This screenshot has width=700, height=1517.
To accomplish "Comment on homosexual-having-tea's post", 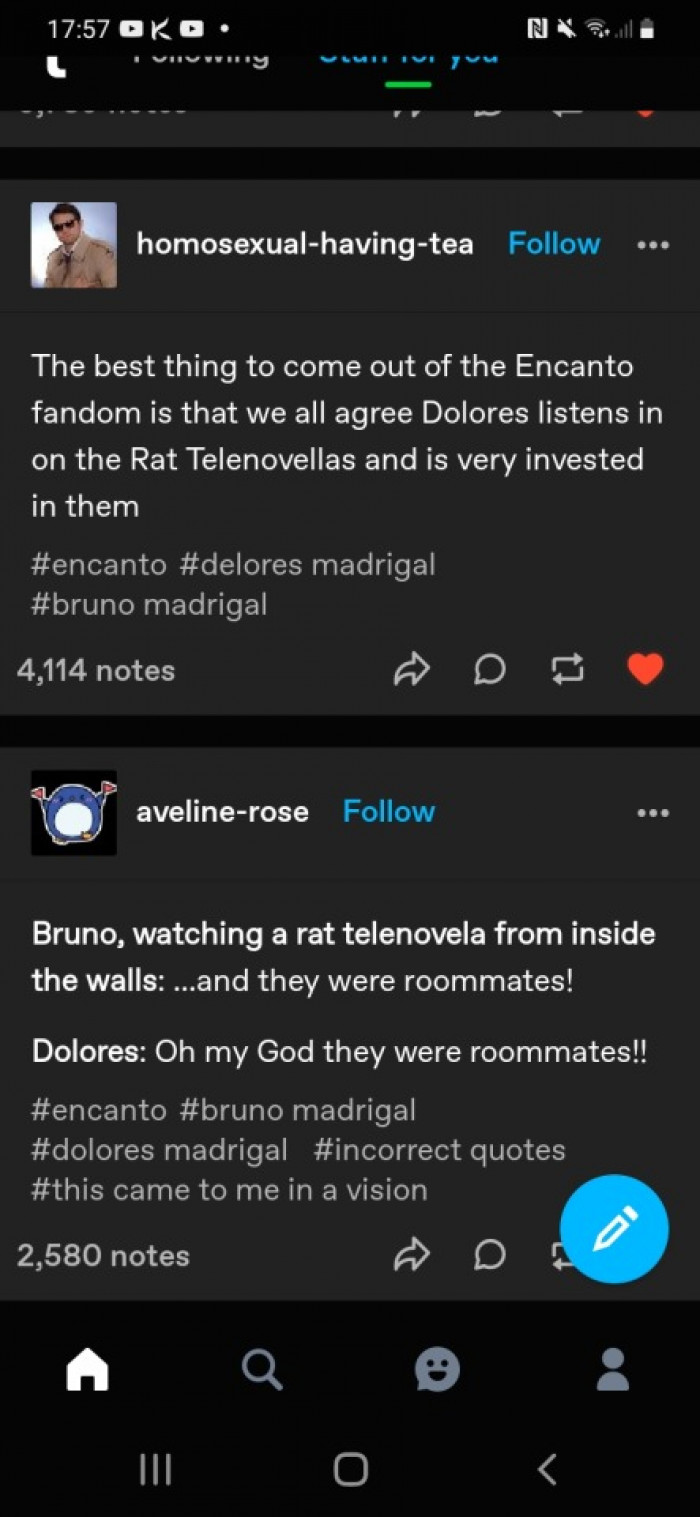I will (x=489, y=671).
